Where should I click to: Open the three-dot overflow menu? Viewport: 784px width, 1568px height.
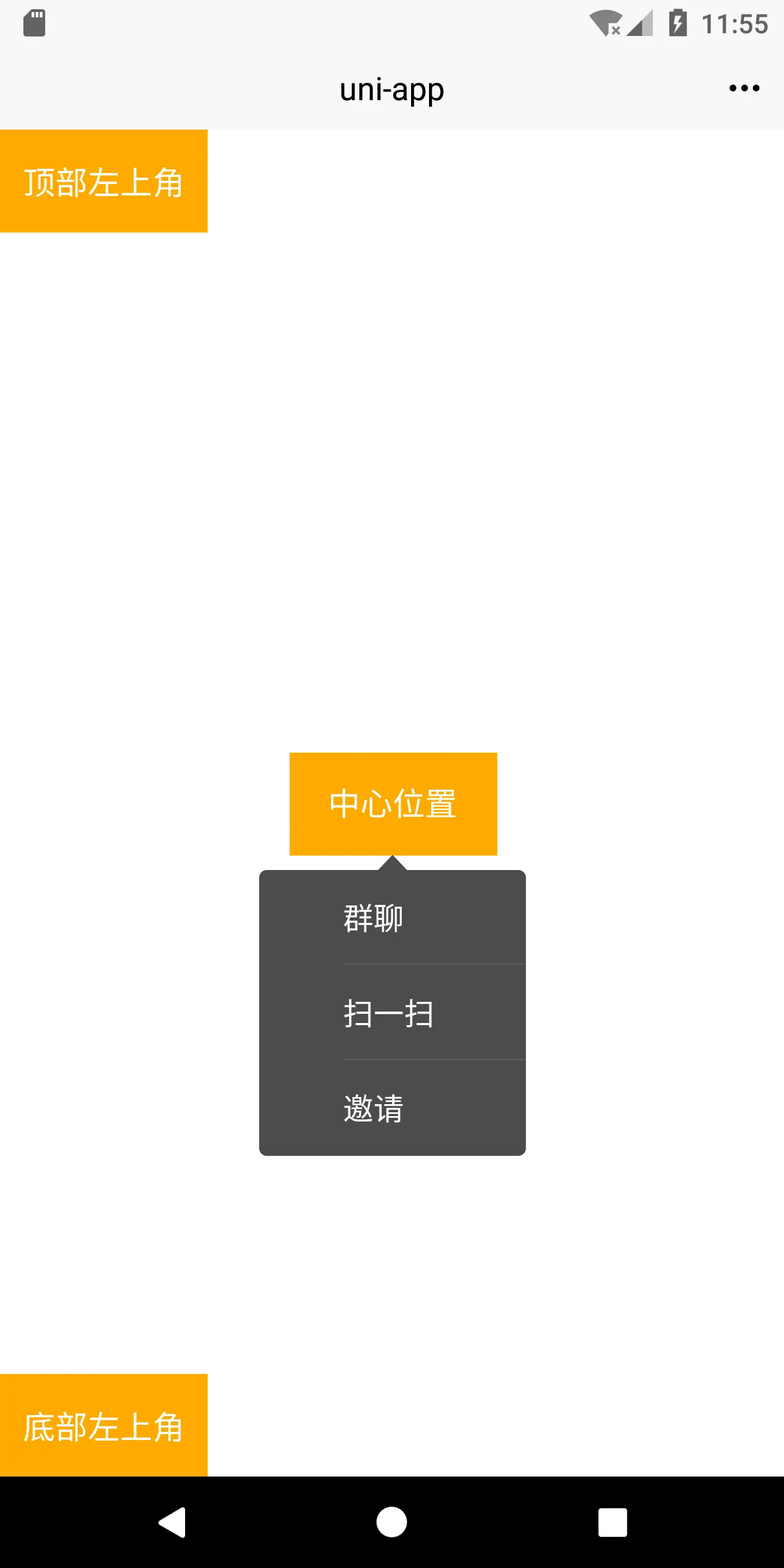(x=744, y=88)
